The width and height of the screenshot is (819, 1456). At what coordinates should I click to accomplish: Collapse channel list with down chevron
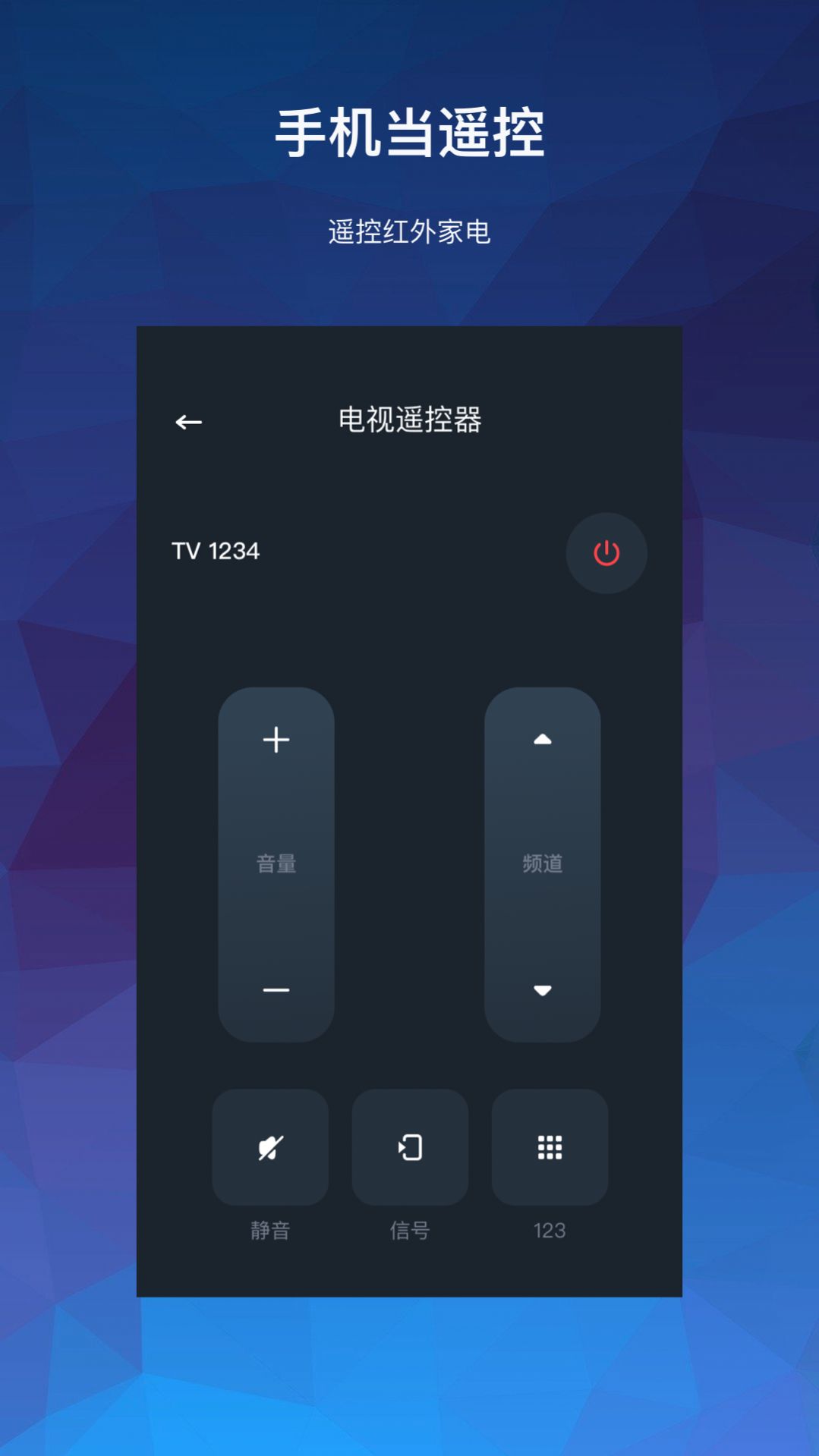pos(542,989)
